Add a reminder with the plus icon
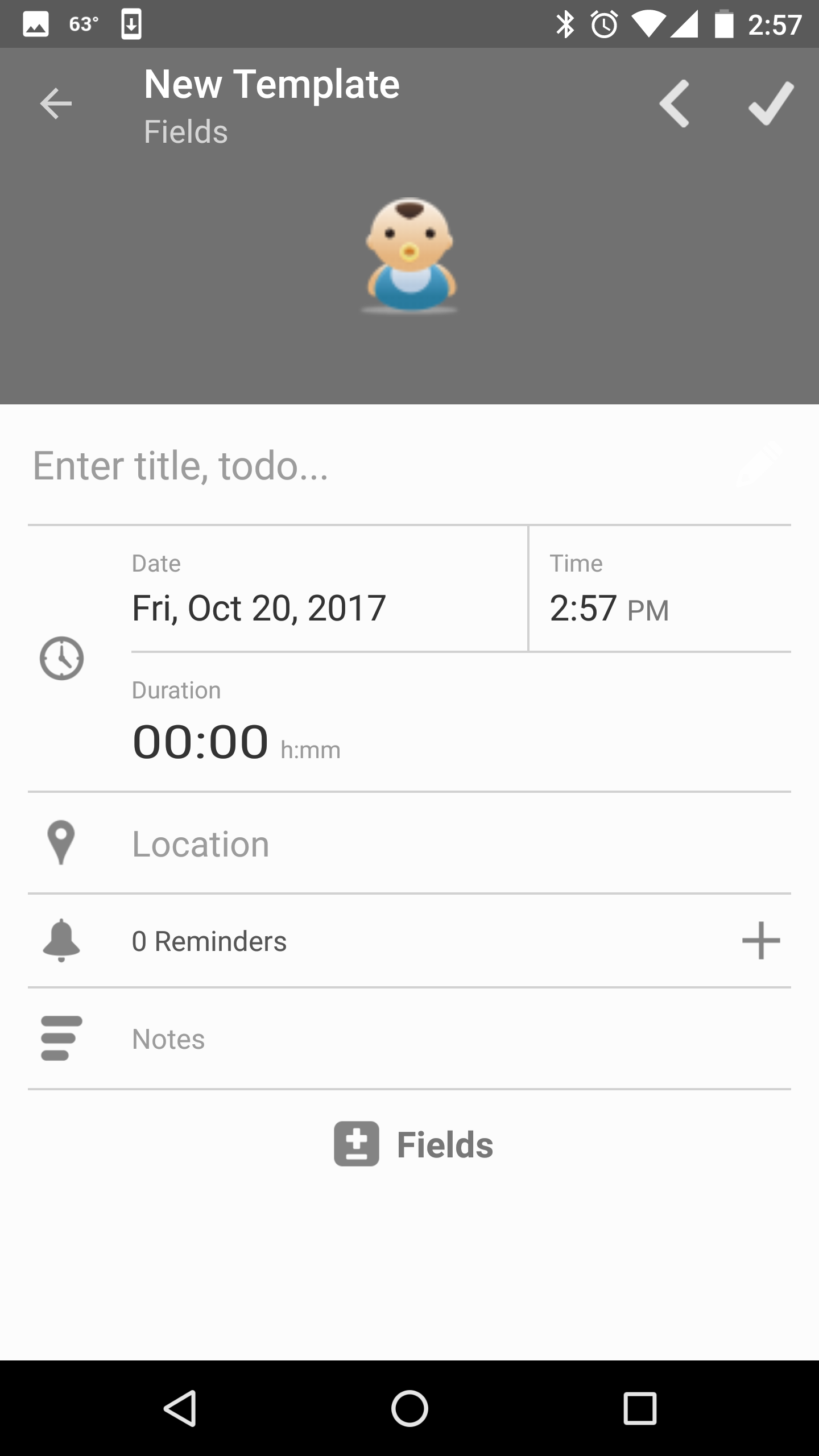 tap(761, 941)
